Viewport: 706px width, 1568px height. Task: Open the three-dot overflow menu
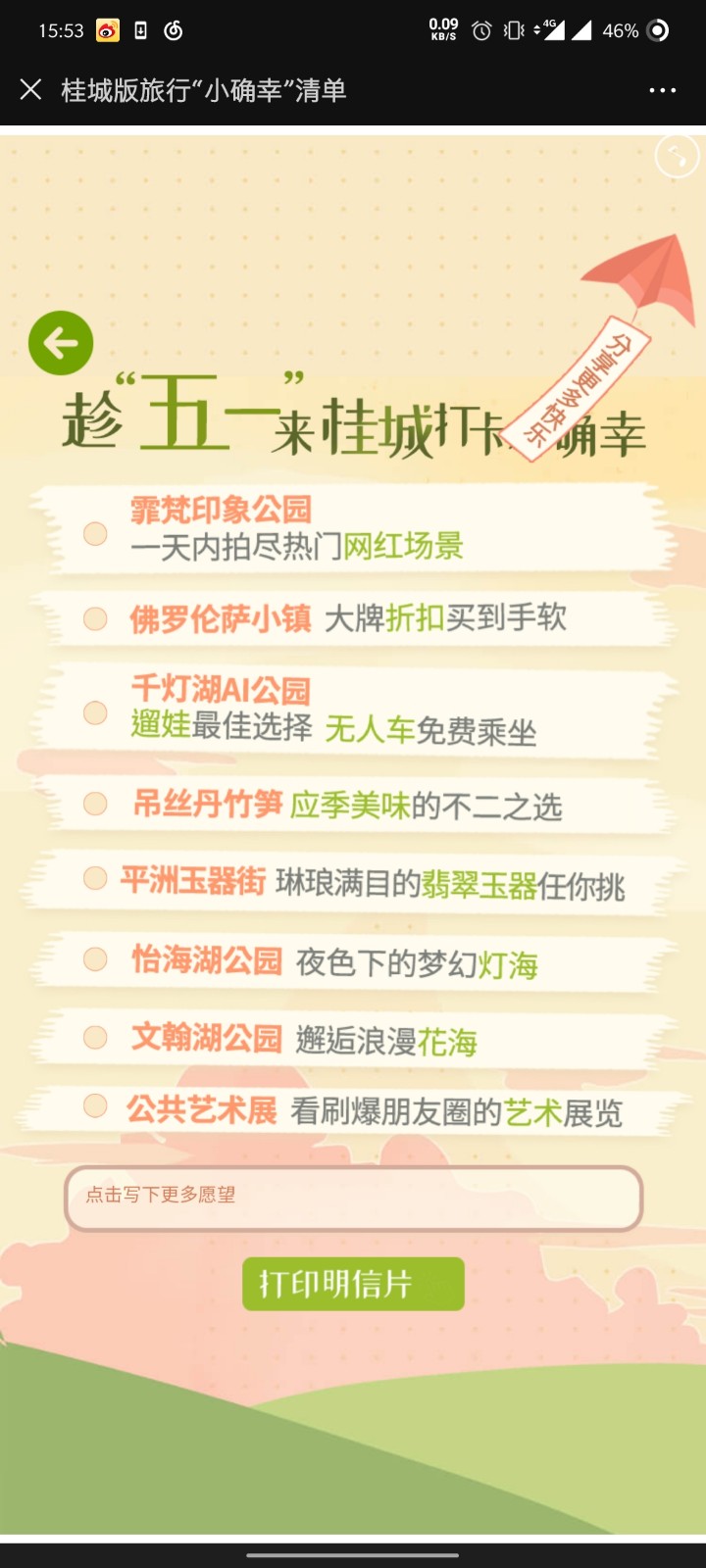[x=663, y=90]
